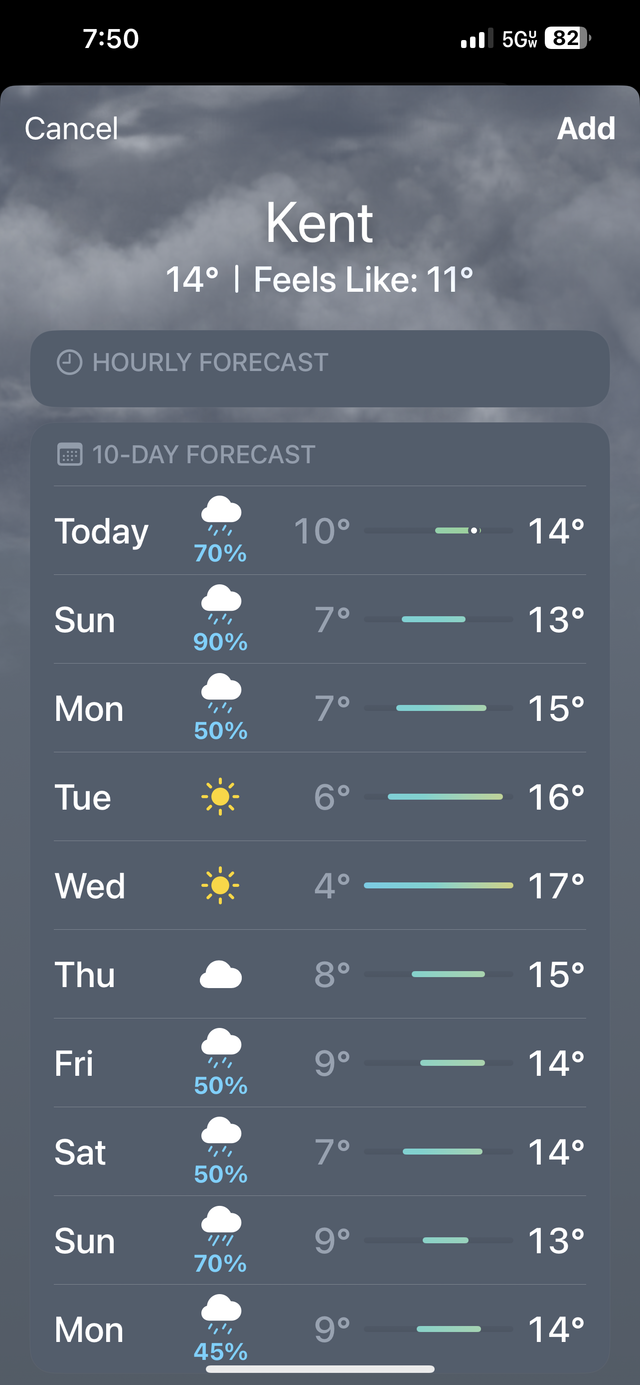Open the Wed forecast row

coord(319,886)
